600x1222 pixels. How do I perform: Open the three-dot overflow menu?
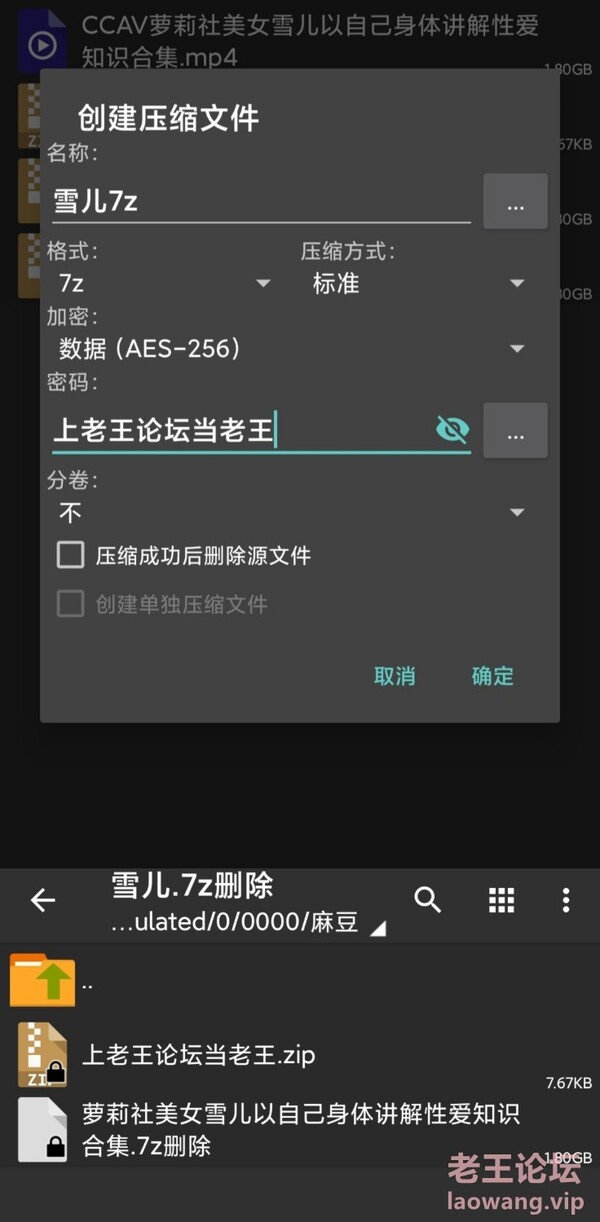click(566, 900)
